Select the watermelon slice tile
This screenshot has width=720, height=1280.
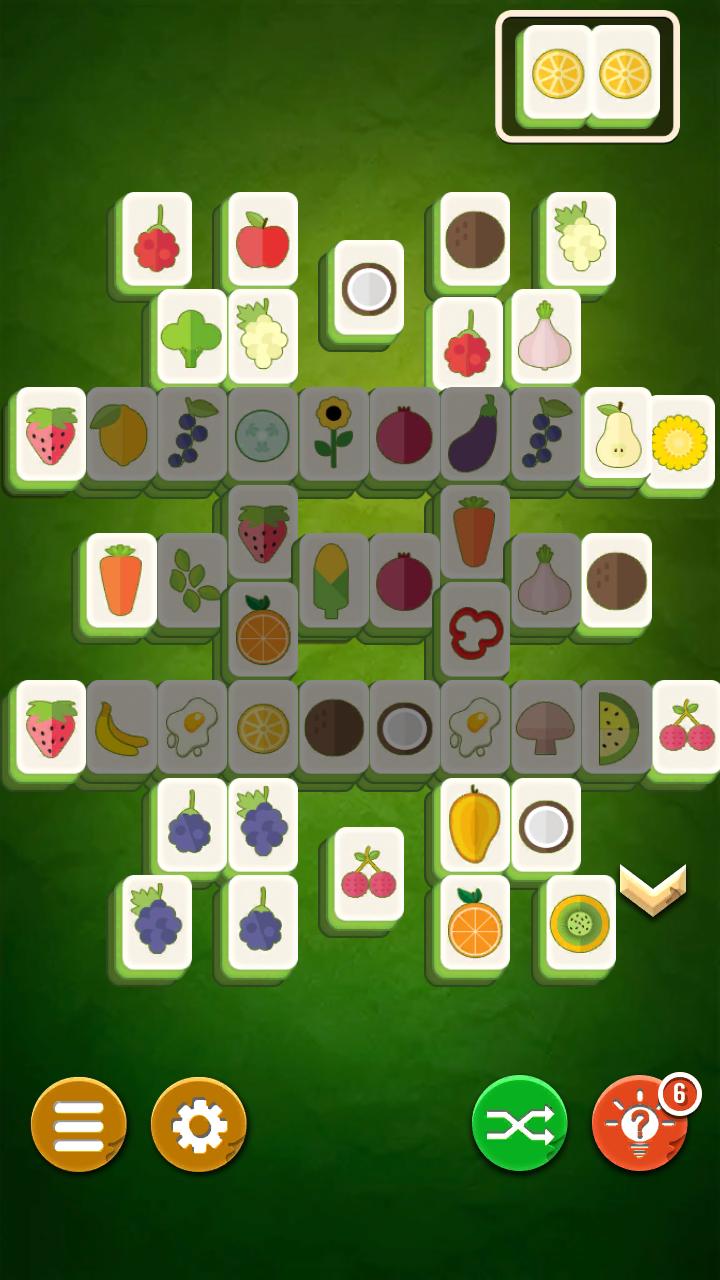click(x=616, y=728)
